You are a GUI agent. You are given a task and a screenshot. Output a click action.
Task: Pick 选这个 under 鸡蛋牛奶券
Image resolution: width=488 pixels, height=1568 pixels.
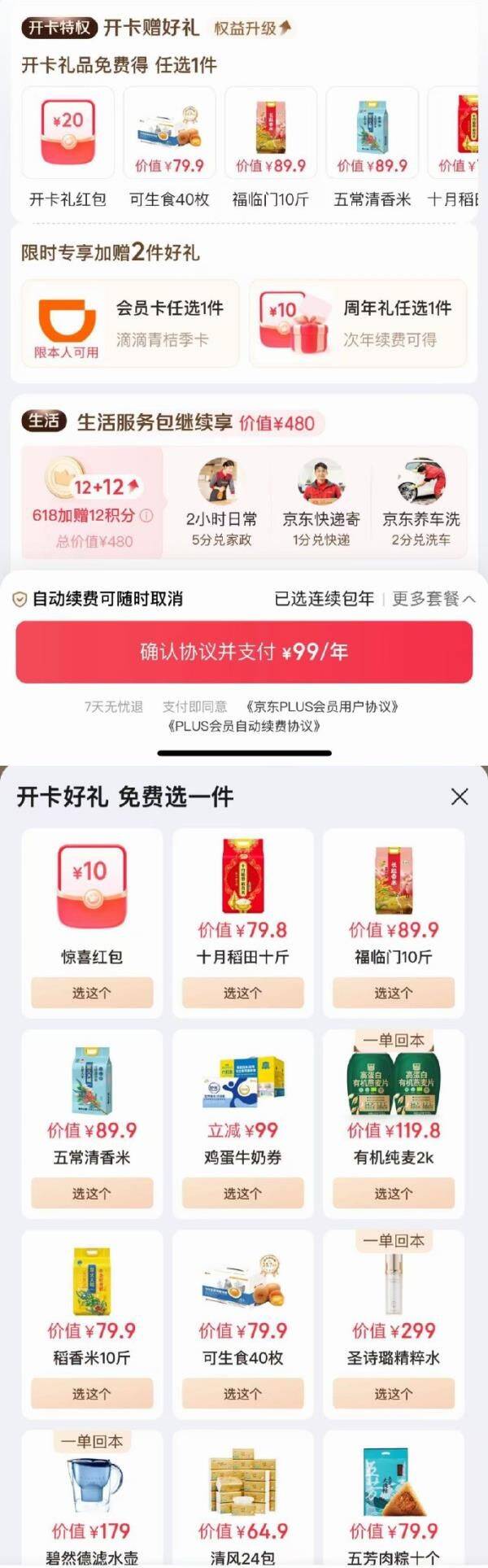click(242, 1194)
